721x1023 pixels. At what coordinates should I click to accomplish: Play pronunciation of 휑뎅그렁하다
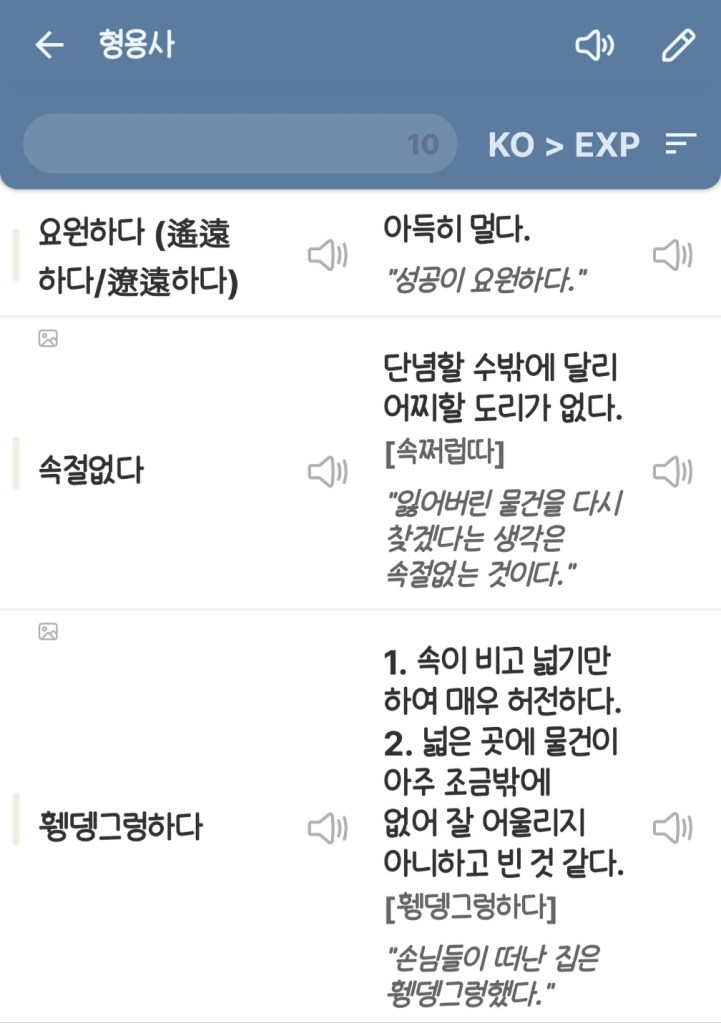327,828
